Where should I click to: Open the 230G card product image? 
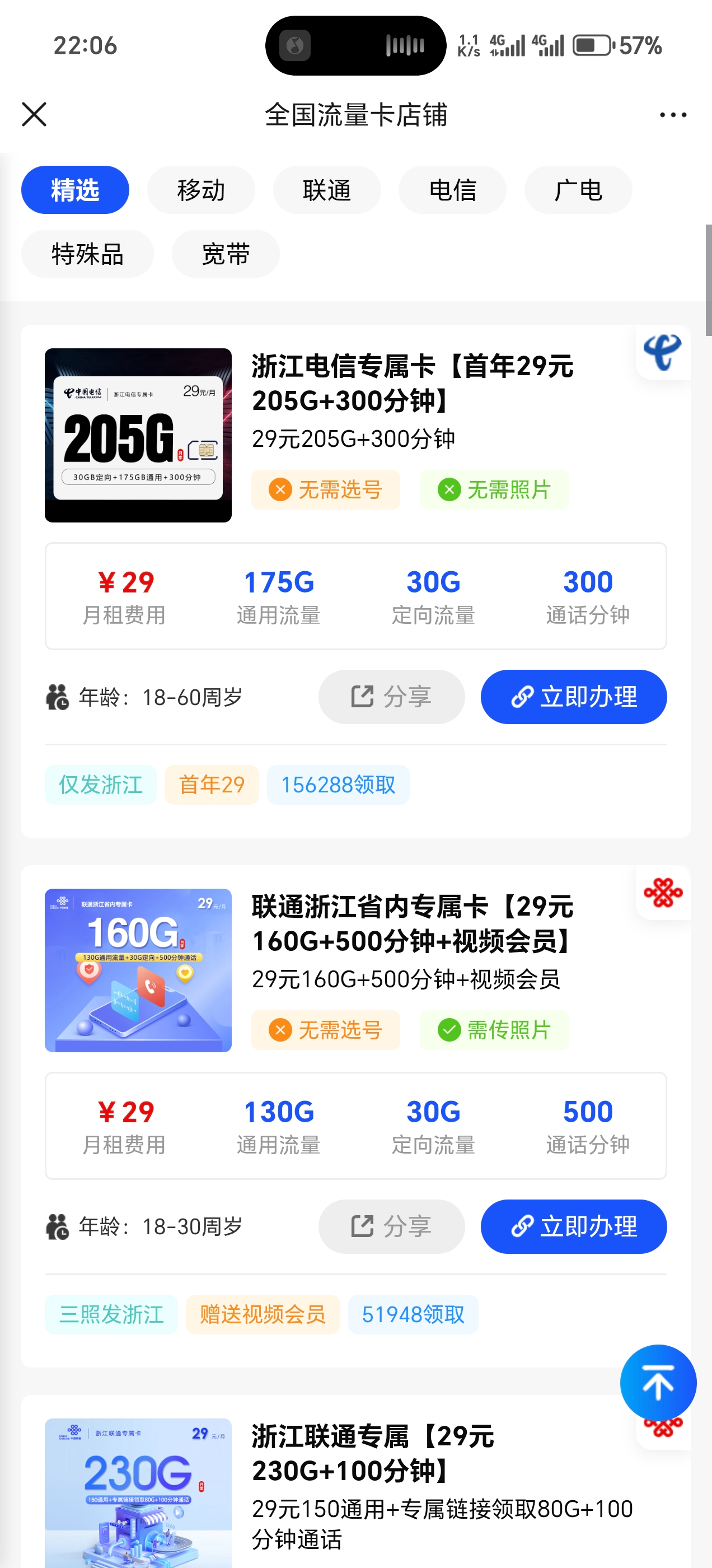pos(138,1491)
